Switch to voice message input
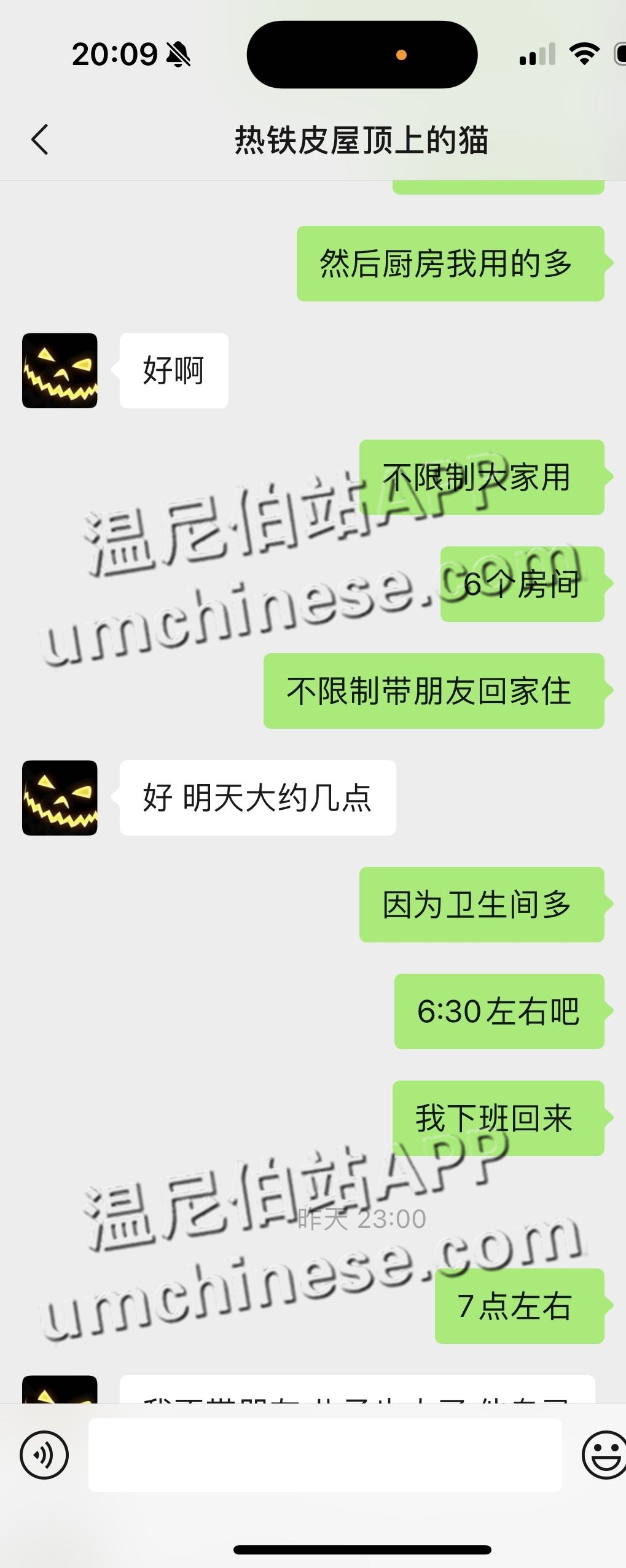The image size is (626, 1568). point(44,1454)
